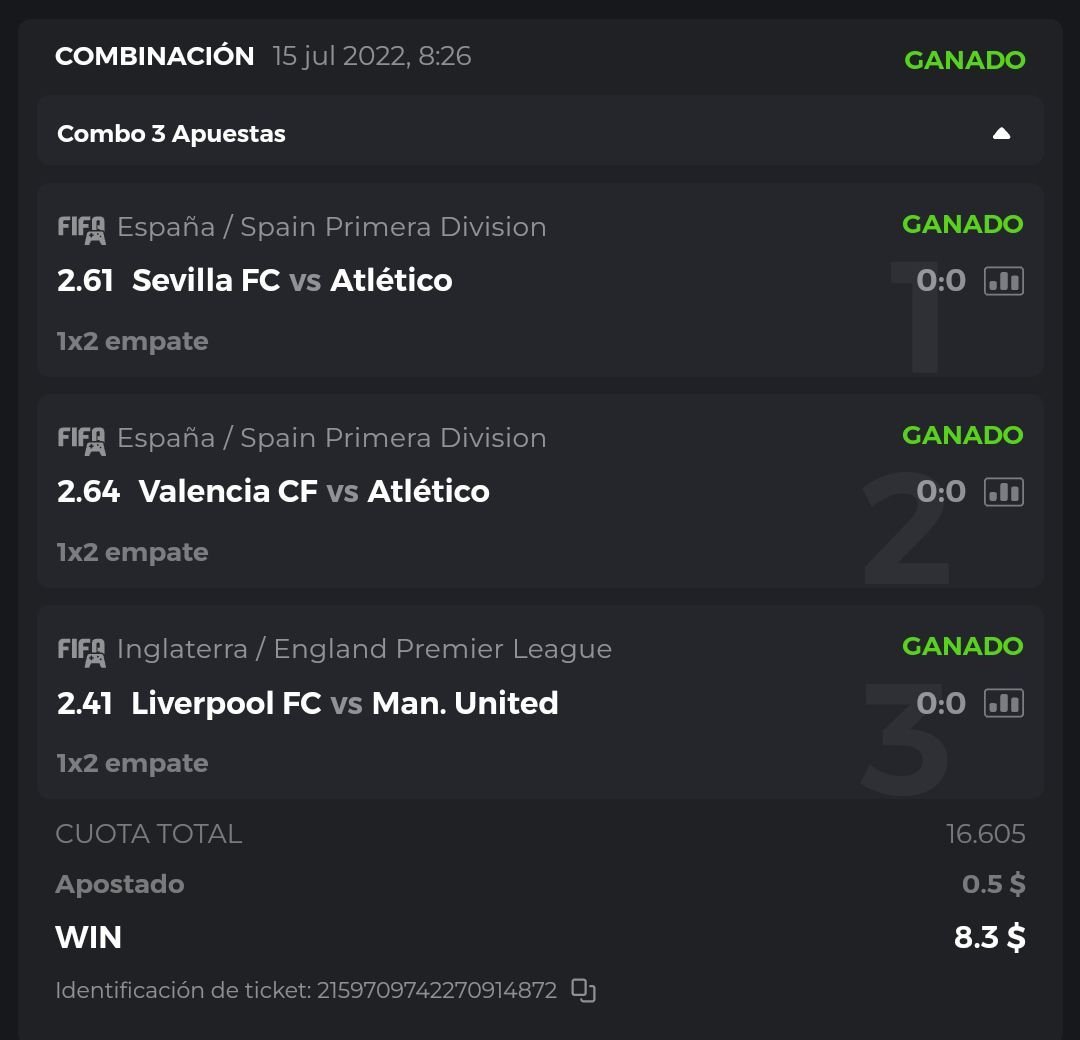Collapse the Combo 3 Apuestas section
This screenshot has width=1080, height=1040.
pos(1001,134)
